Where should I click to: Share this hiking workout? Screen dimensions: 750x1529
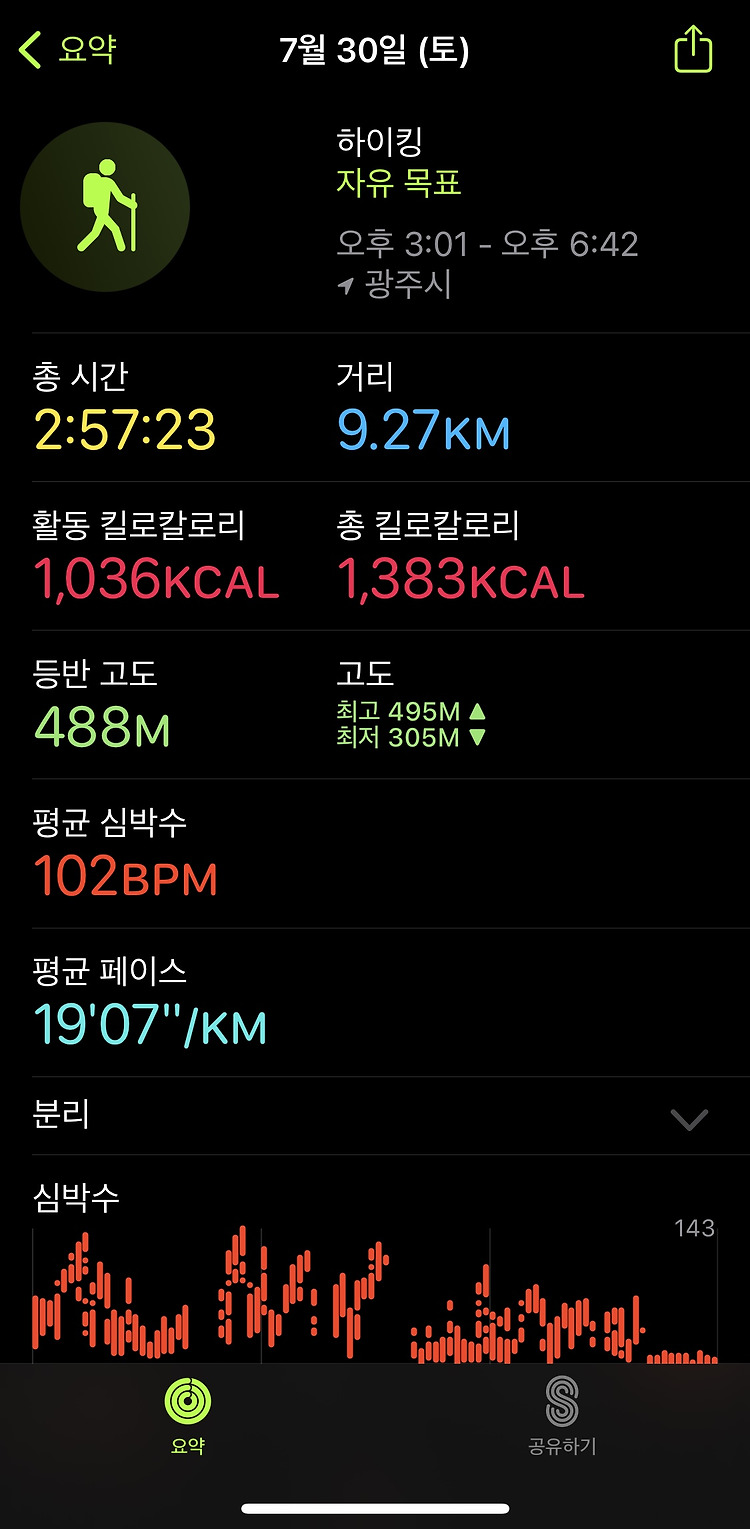[x=693, y=47]
